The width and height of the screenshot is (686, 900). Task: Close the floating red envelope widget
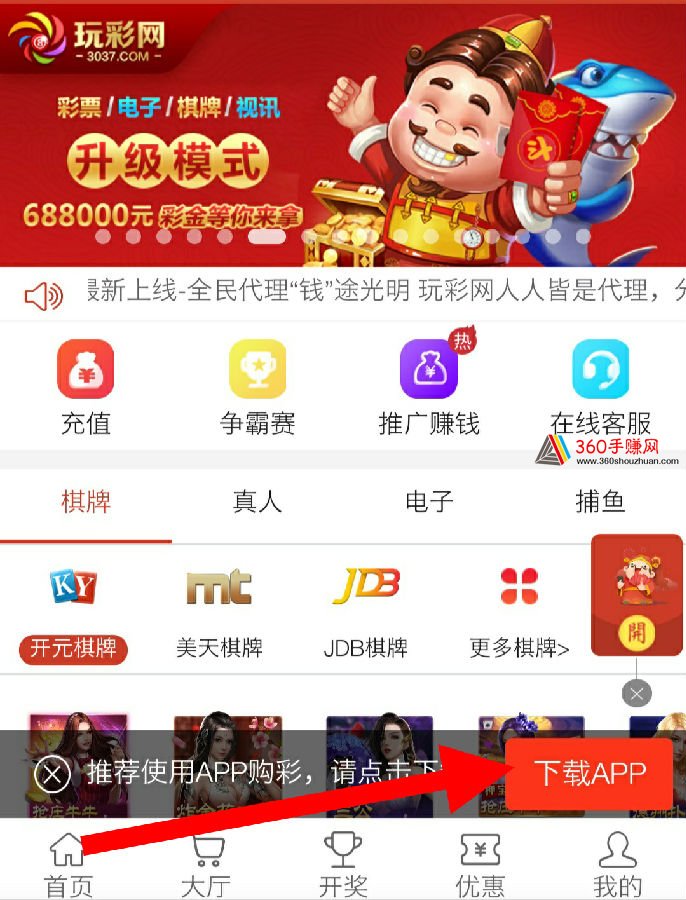point(636,693)
